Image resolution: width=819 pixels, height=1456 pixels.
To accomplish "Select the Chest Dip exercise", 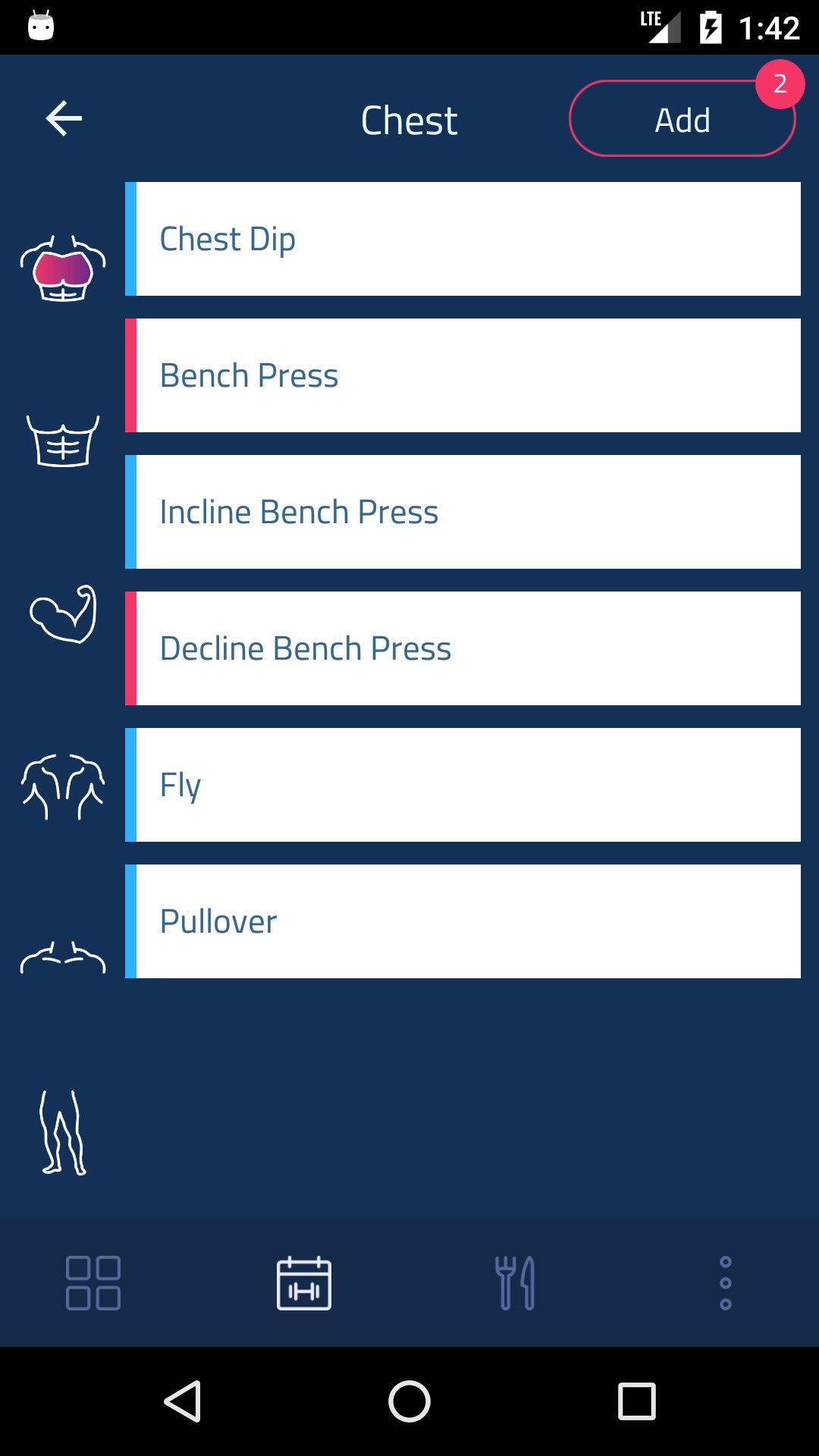I will (x=463, y=239).
